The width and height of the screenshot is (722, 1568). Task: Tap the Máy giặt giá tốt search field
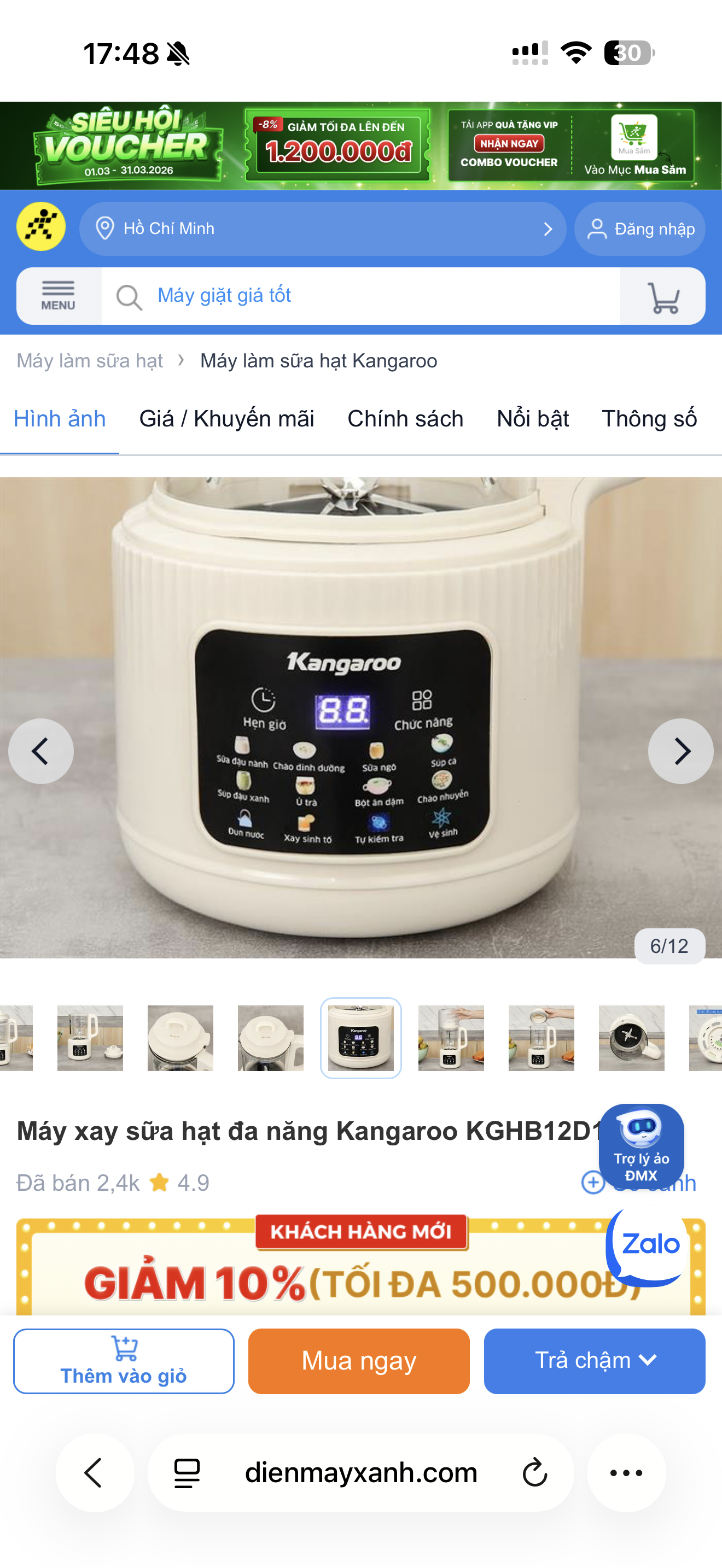coord(359,296)
